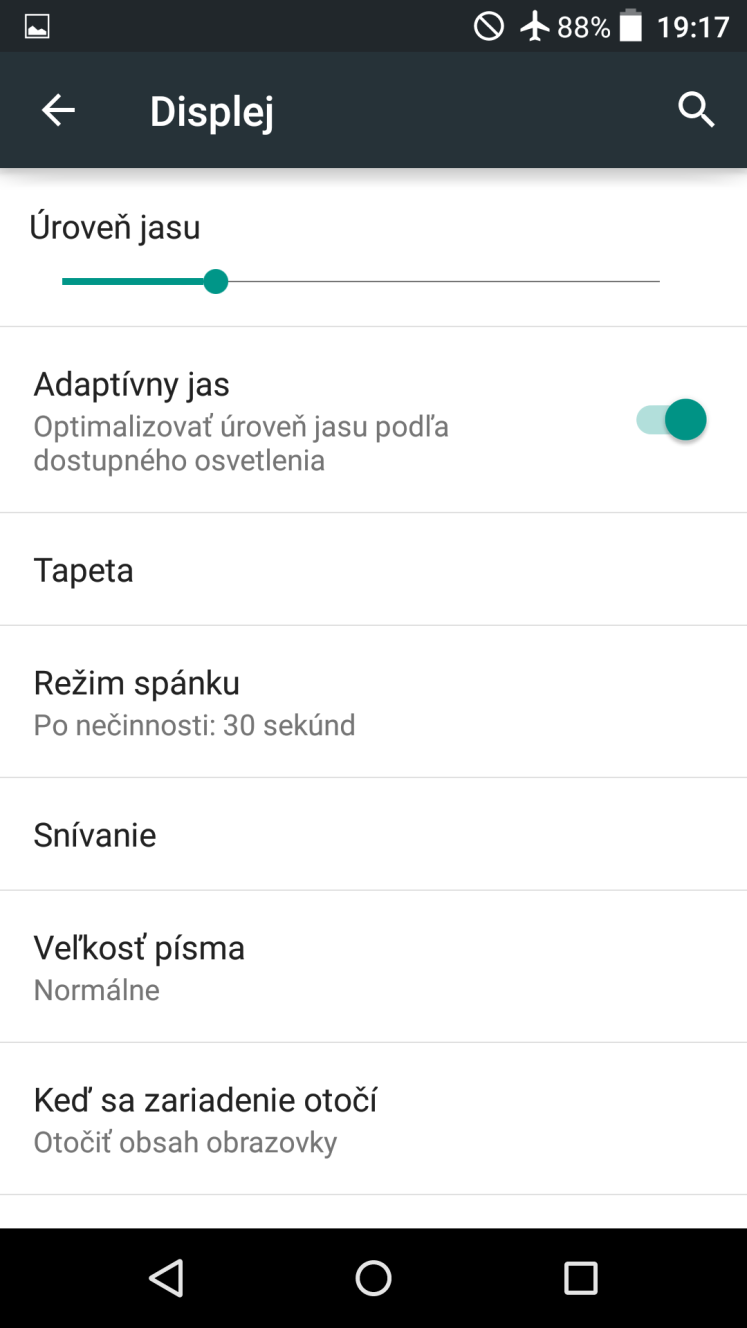747x1328 pixels.
Task: Open search in Displej settings
Action: point(696,110)
